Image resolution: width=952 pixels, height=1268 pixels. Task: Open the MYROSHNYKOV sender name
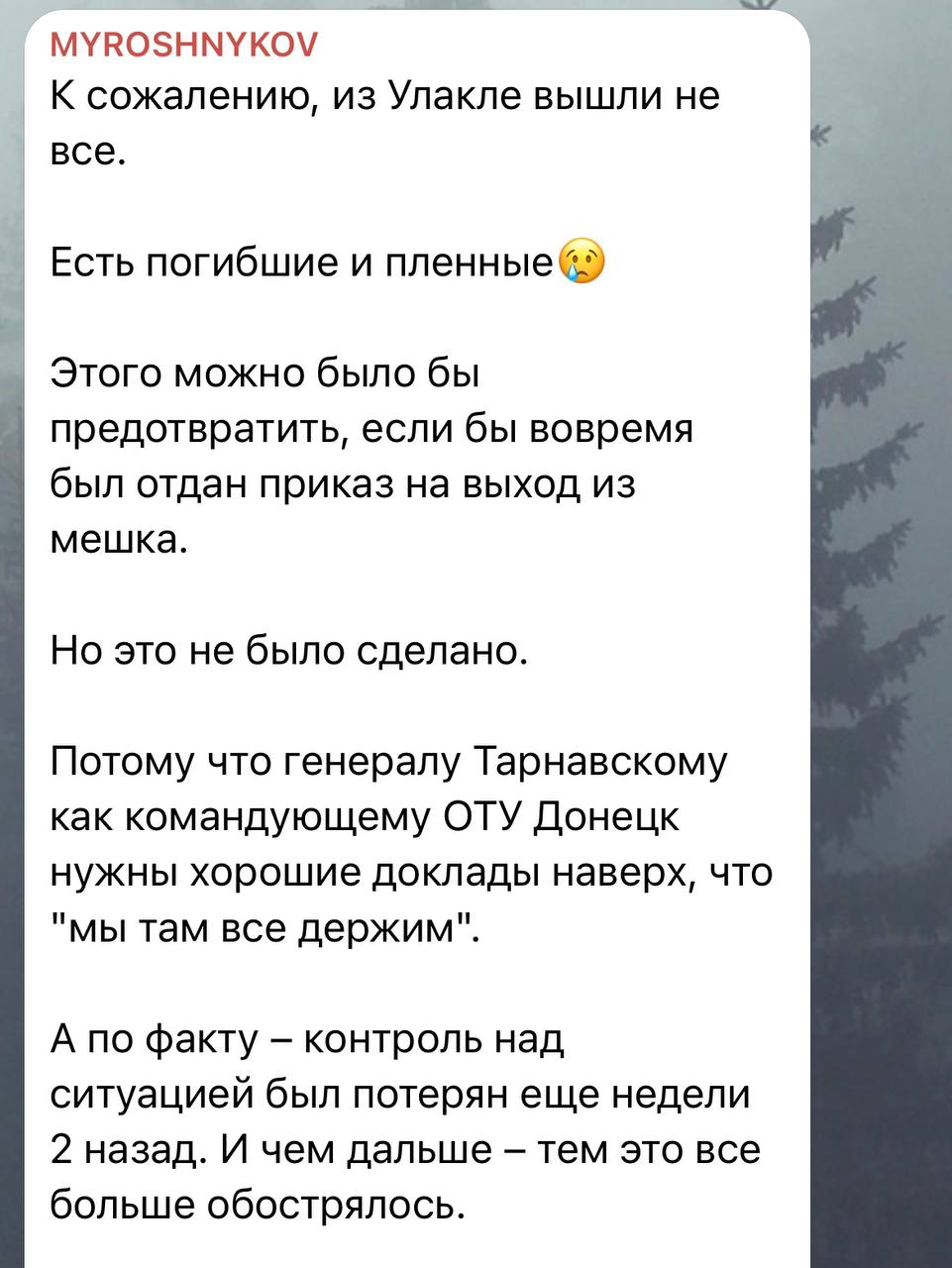pyautogui.click(x=184, y=45)
